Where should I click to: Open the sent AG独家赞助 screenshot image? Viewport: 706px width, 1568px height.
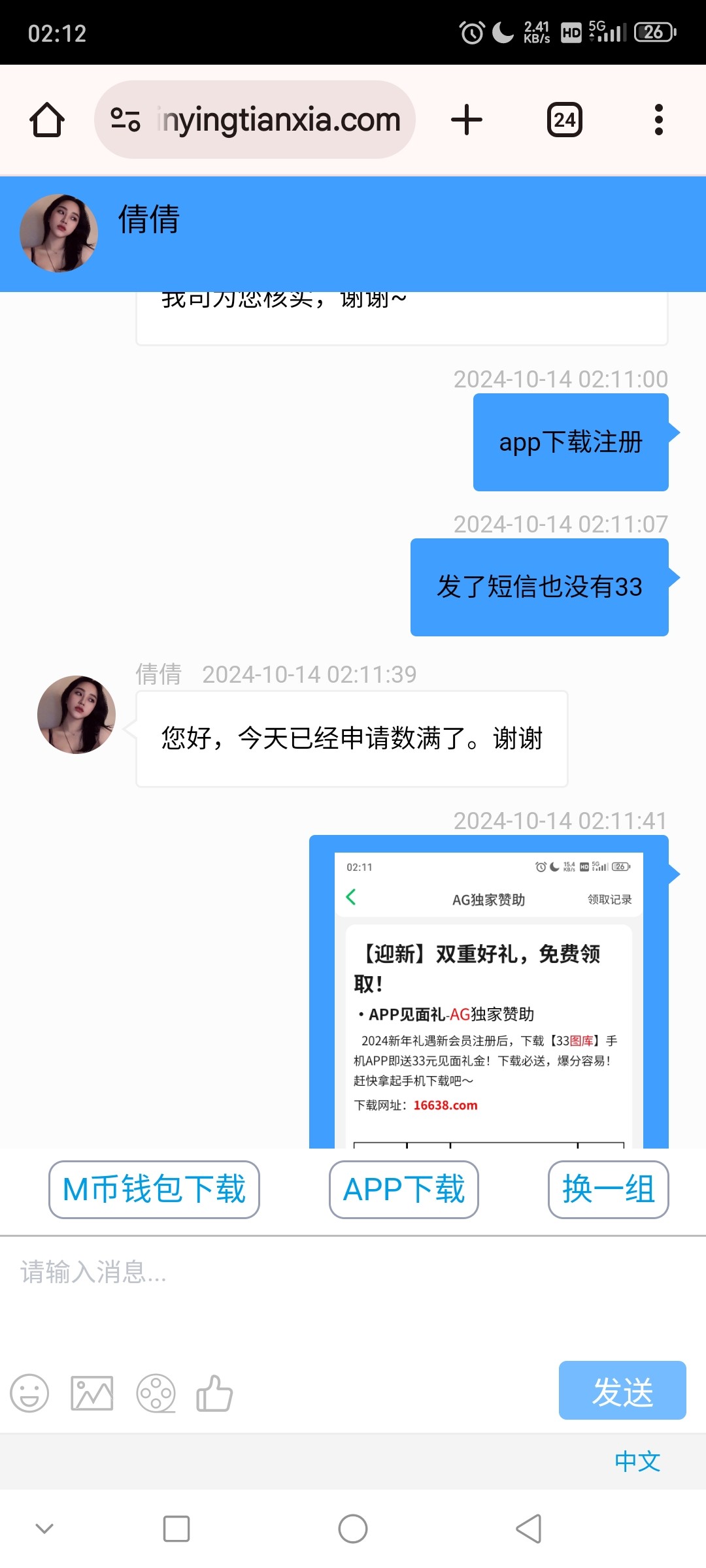[488, 1000]
